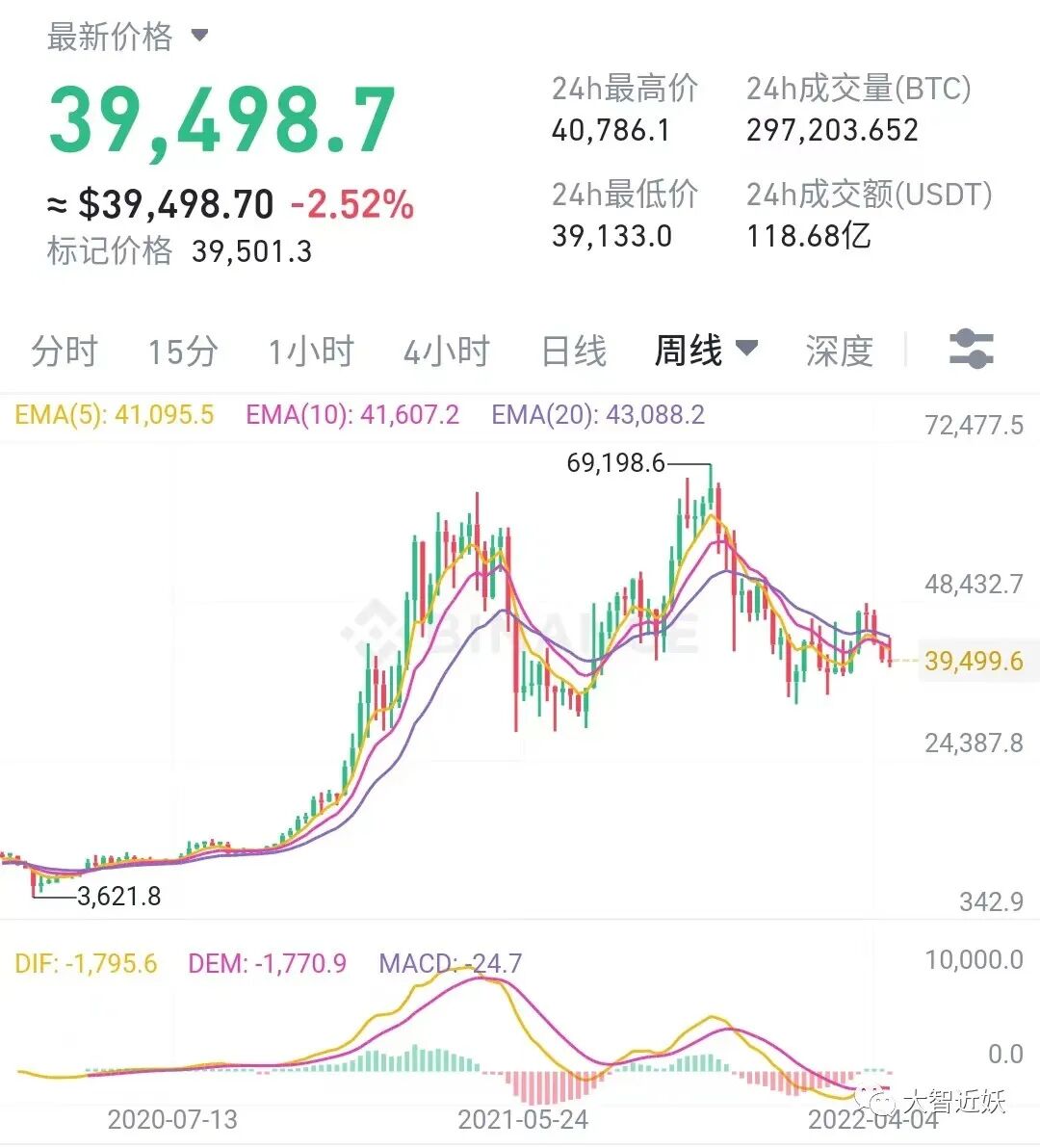Select the 15分 interval tab

click(183, 352)
